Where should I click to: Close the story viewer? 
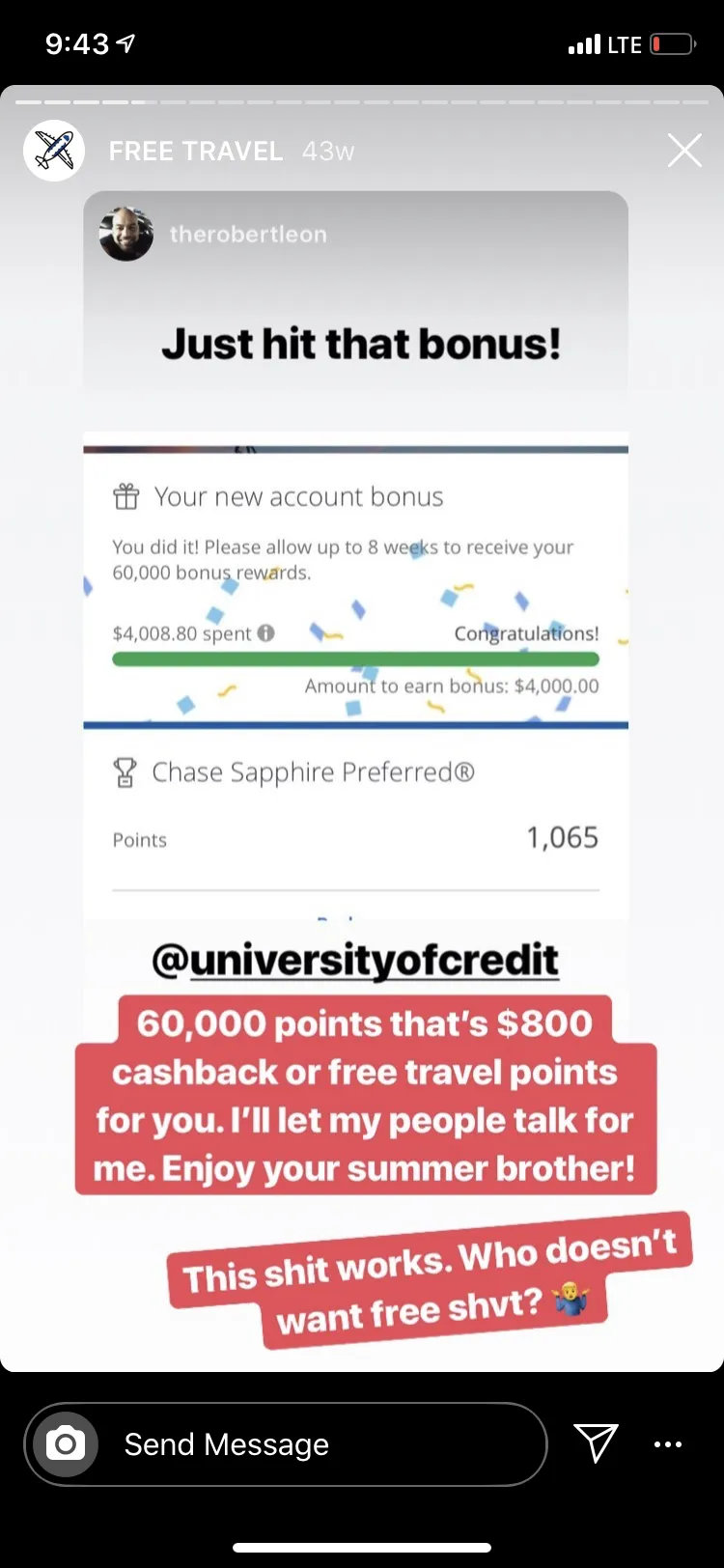point(684,151)
